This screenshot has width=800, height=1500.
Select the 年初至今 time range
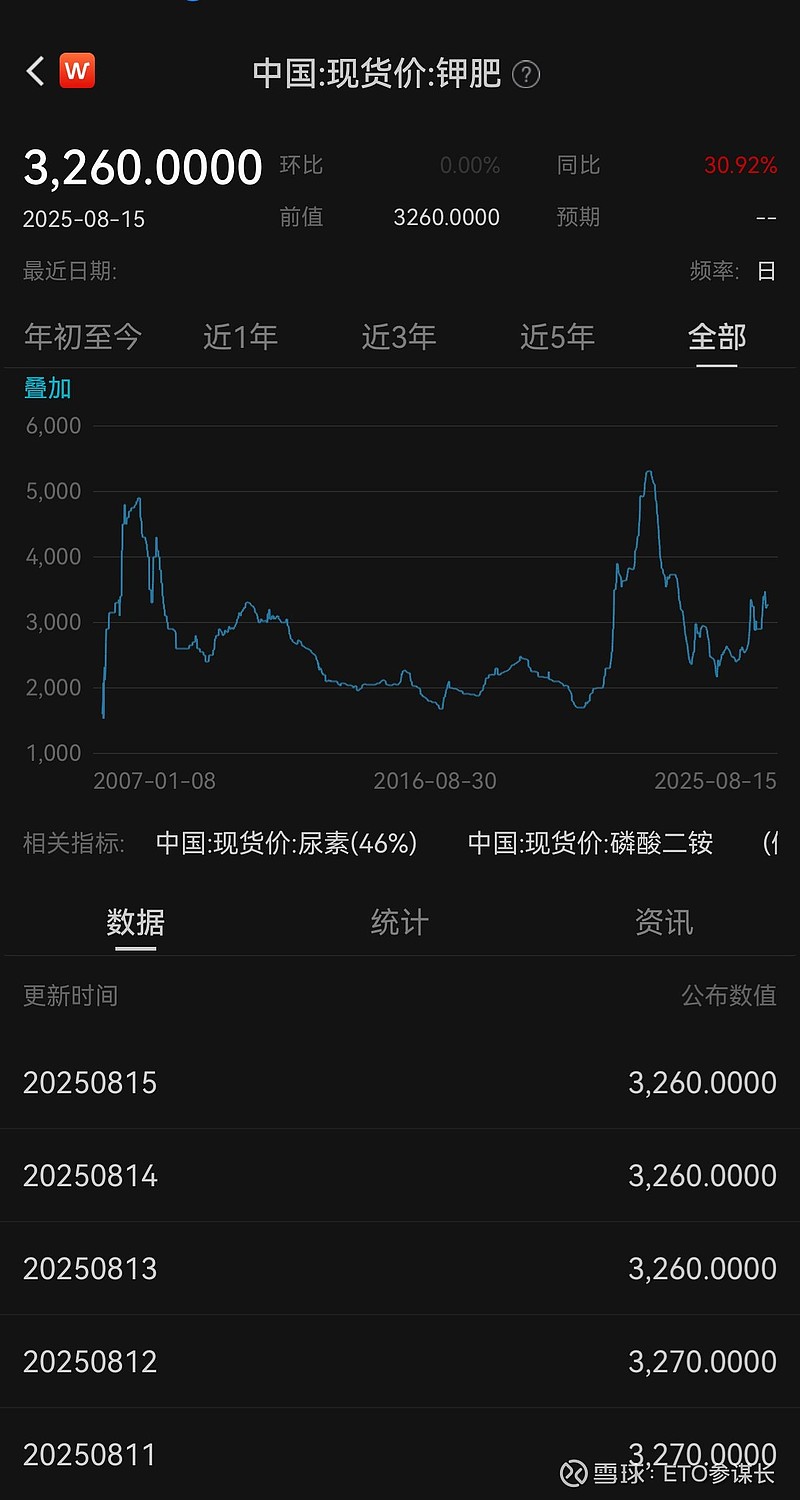83,337
